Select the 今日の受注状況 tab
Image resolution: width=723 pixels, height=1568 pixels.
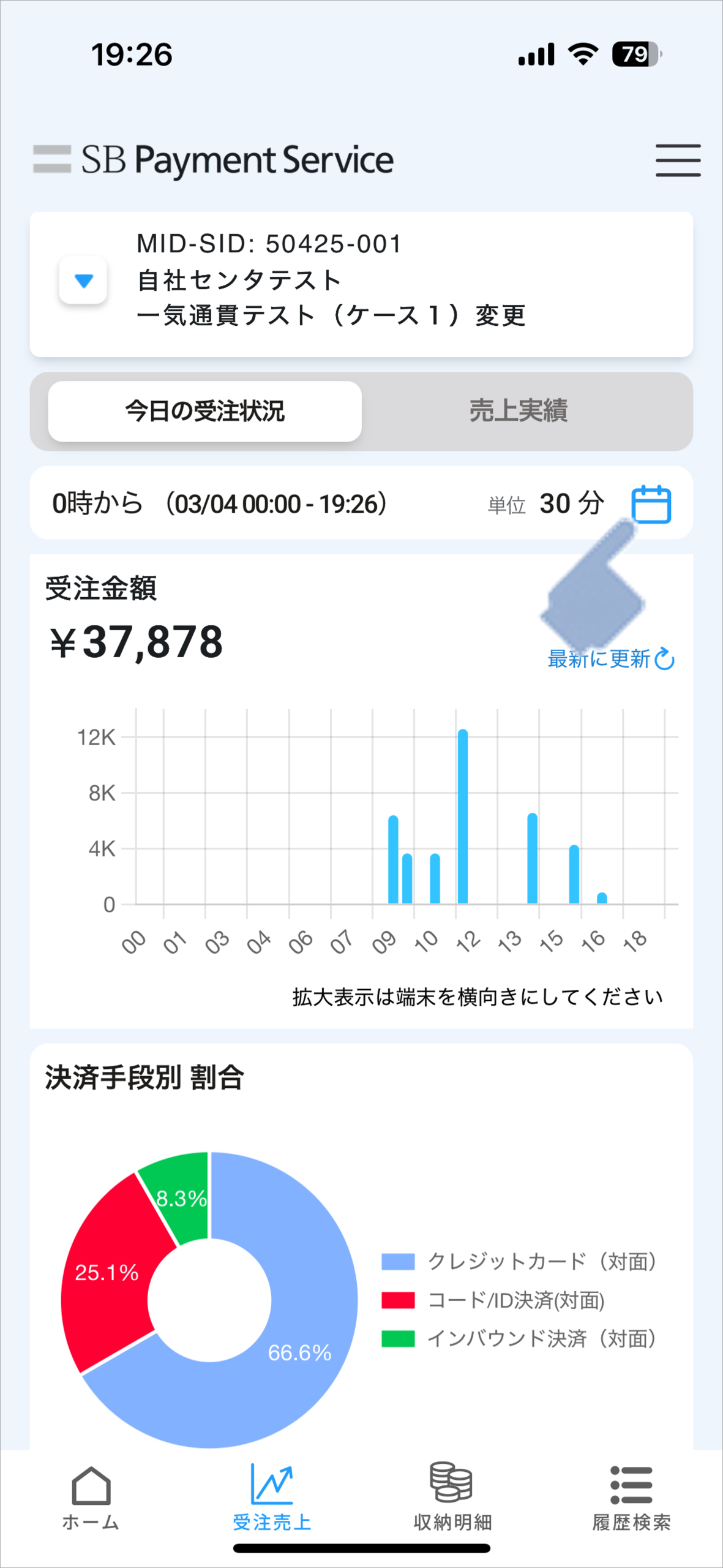pos(204,411)
